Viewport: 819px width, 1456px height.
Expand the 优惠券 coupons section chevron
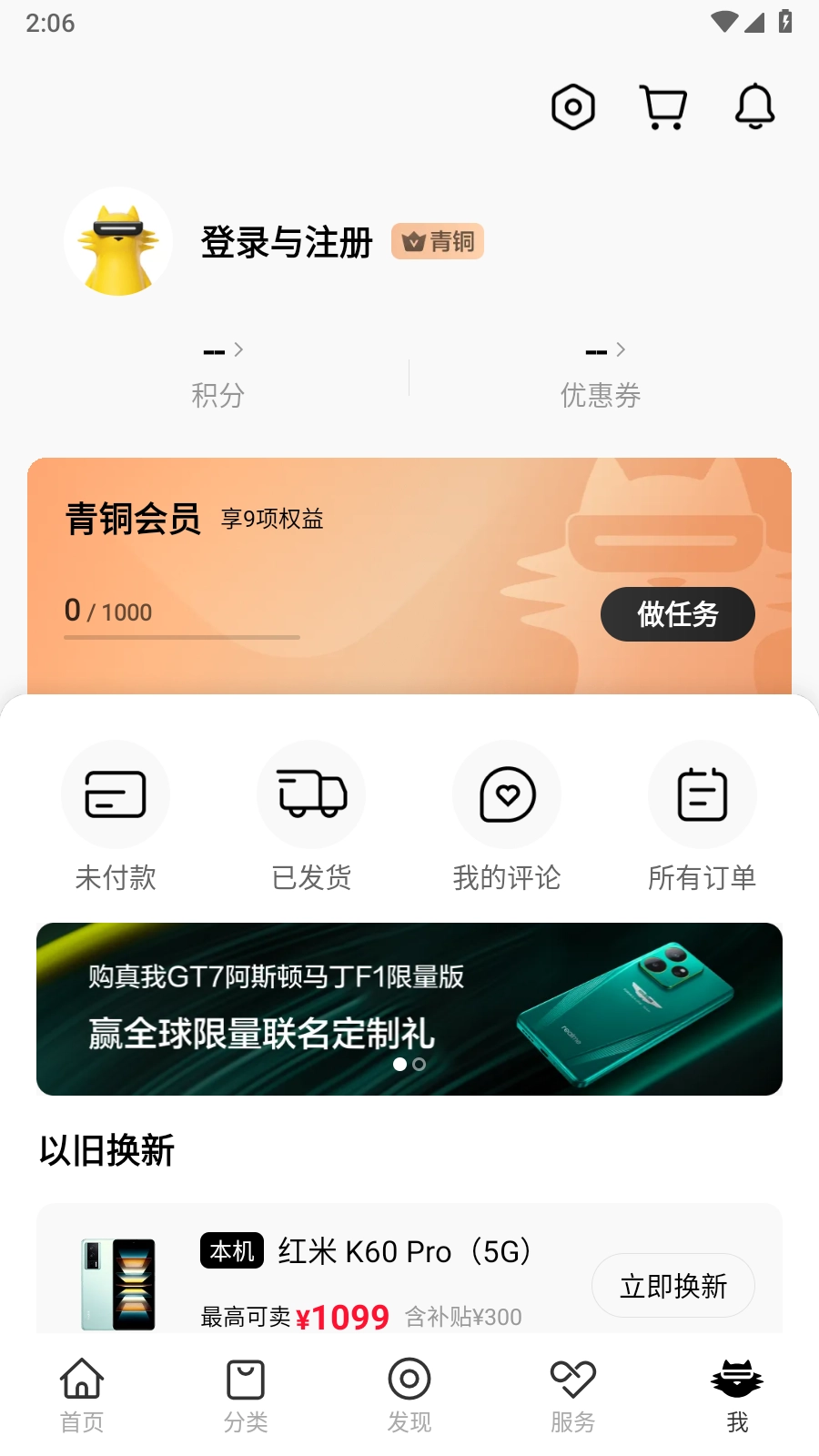[x=621, y=349]
